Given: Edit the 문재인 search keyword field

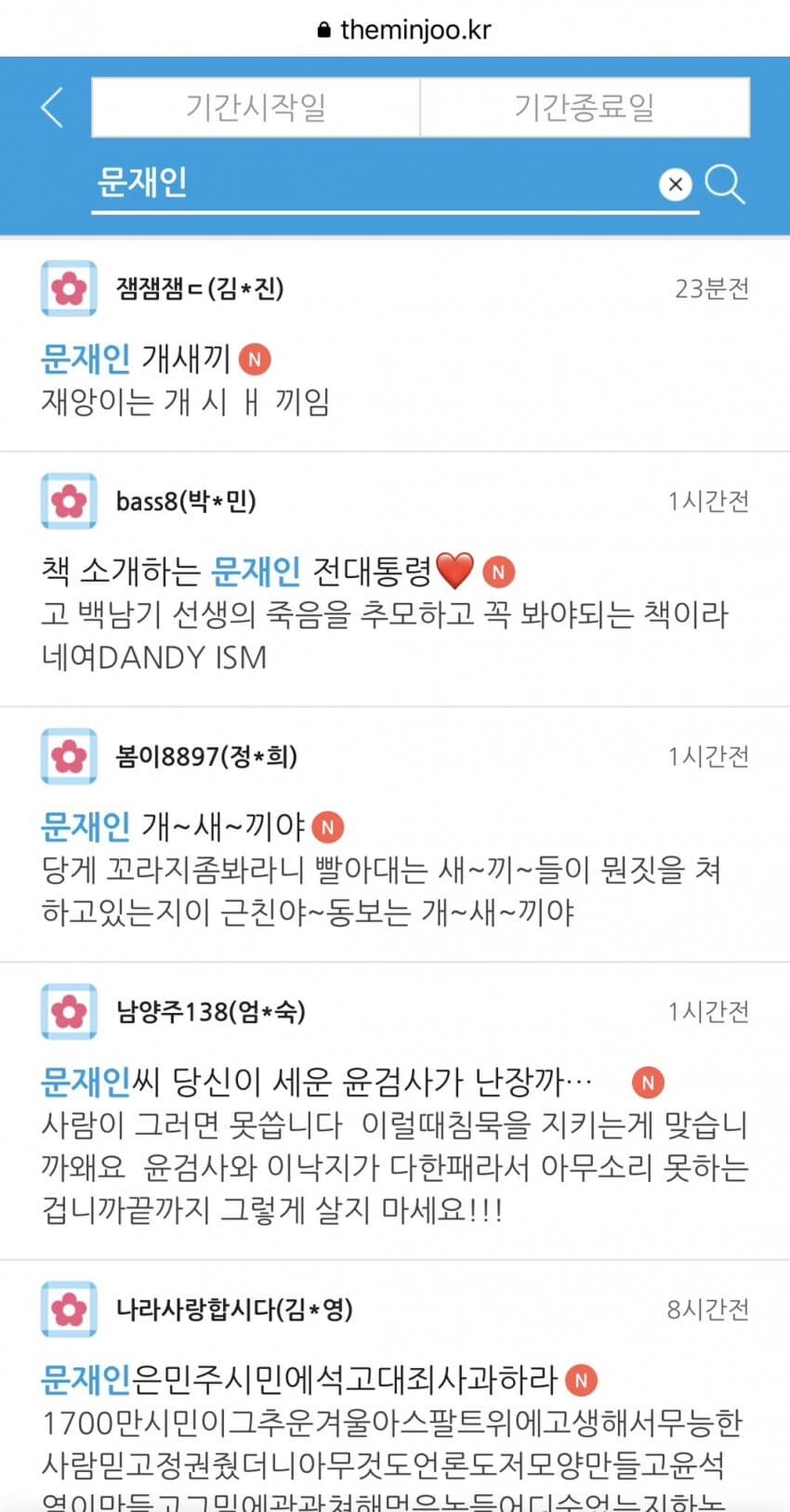Looking at the screenshot, I should 372,183.
